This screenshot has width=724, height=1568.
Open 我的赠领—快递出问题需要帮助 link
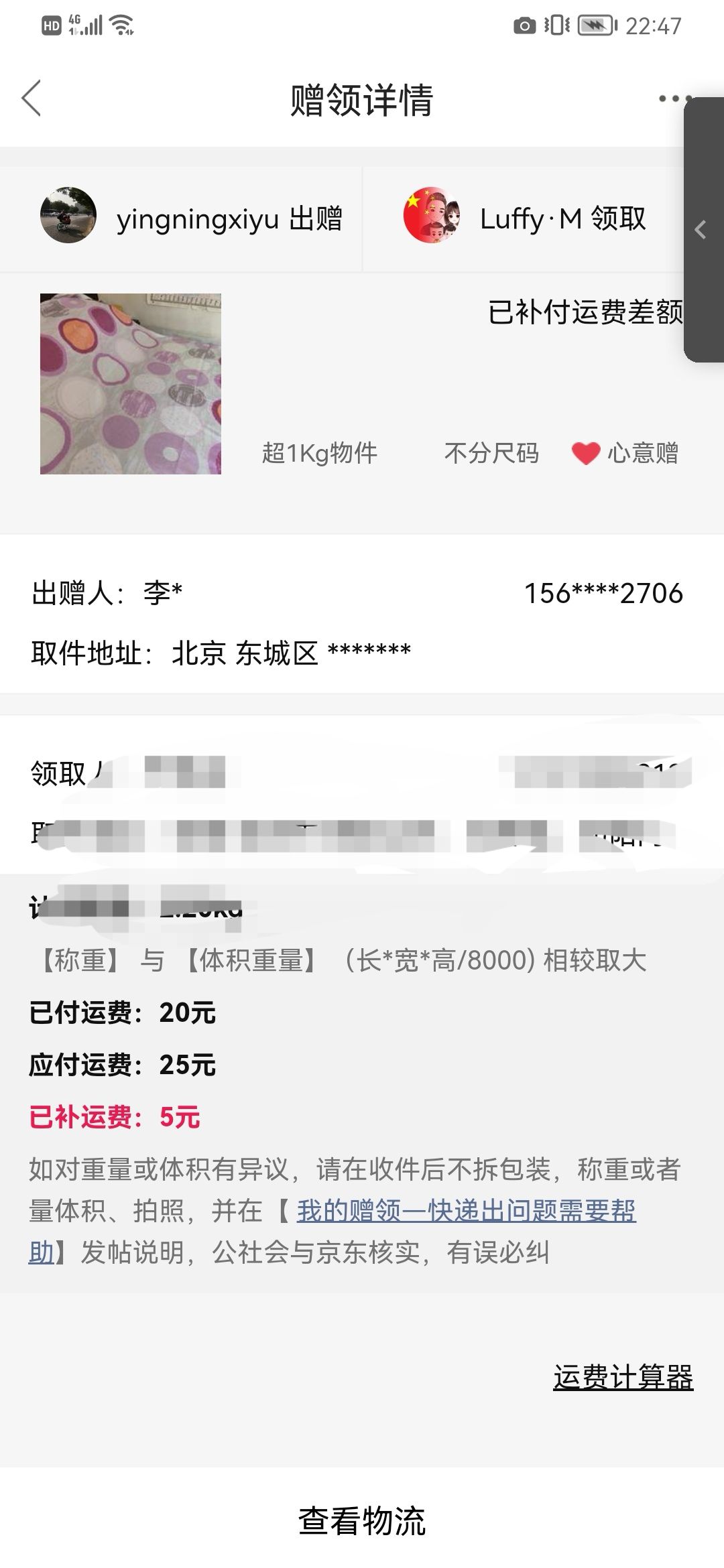pyautogui.click(x=465, y=1211)
